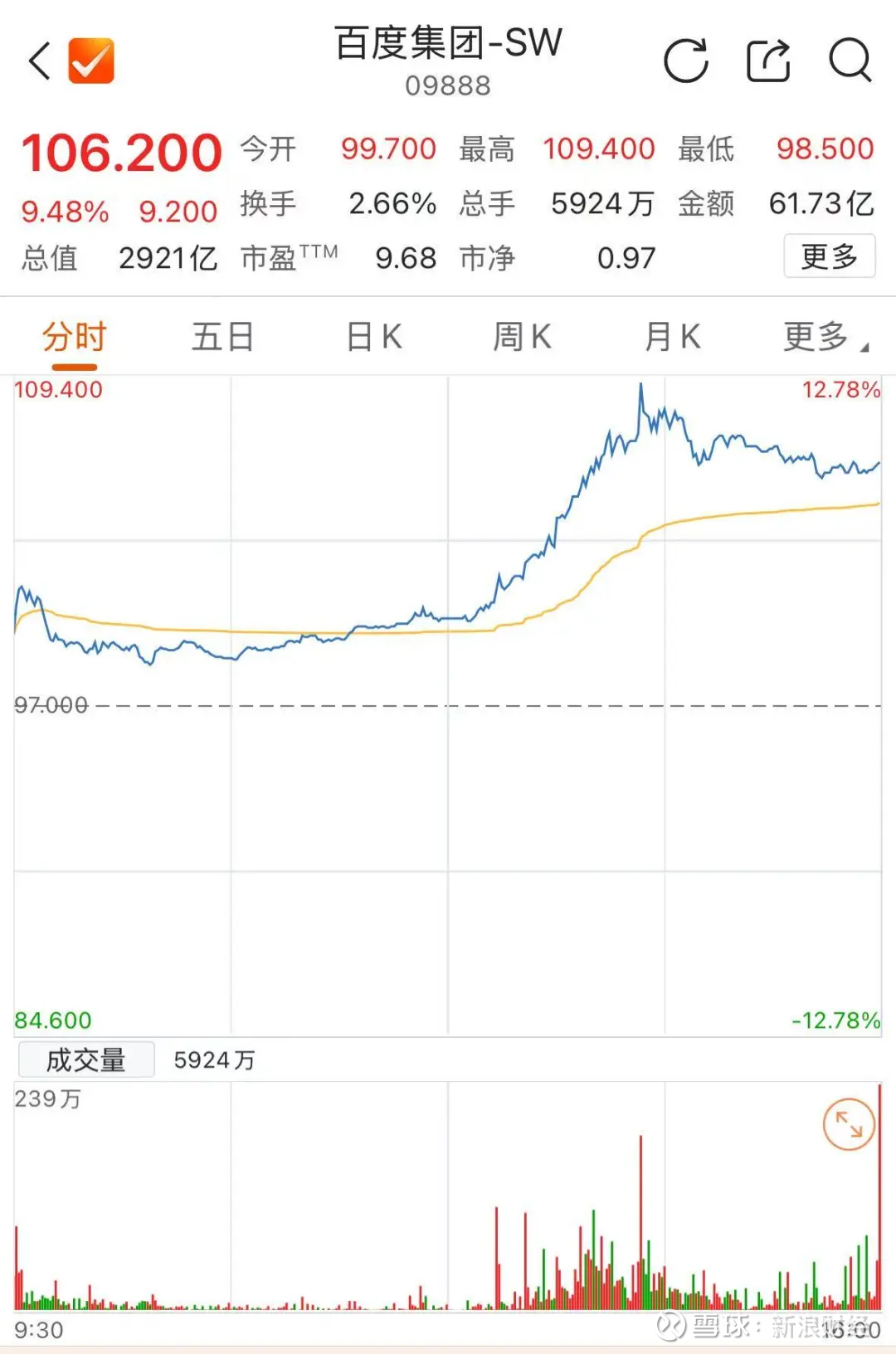896x1354 pixels.
Task: Open the stock search
Action: pos(849,61)
